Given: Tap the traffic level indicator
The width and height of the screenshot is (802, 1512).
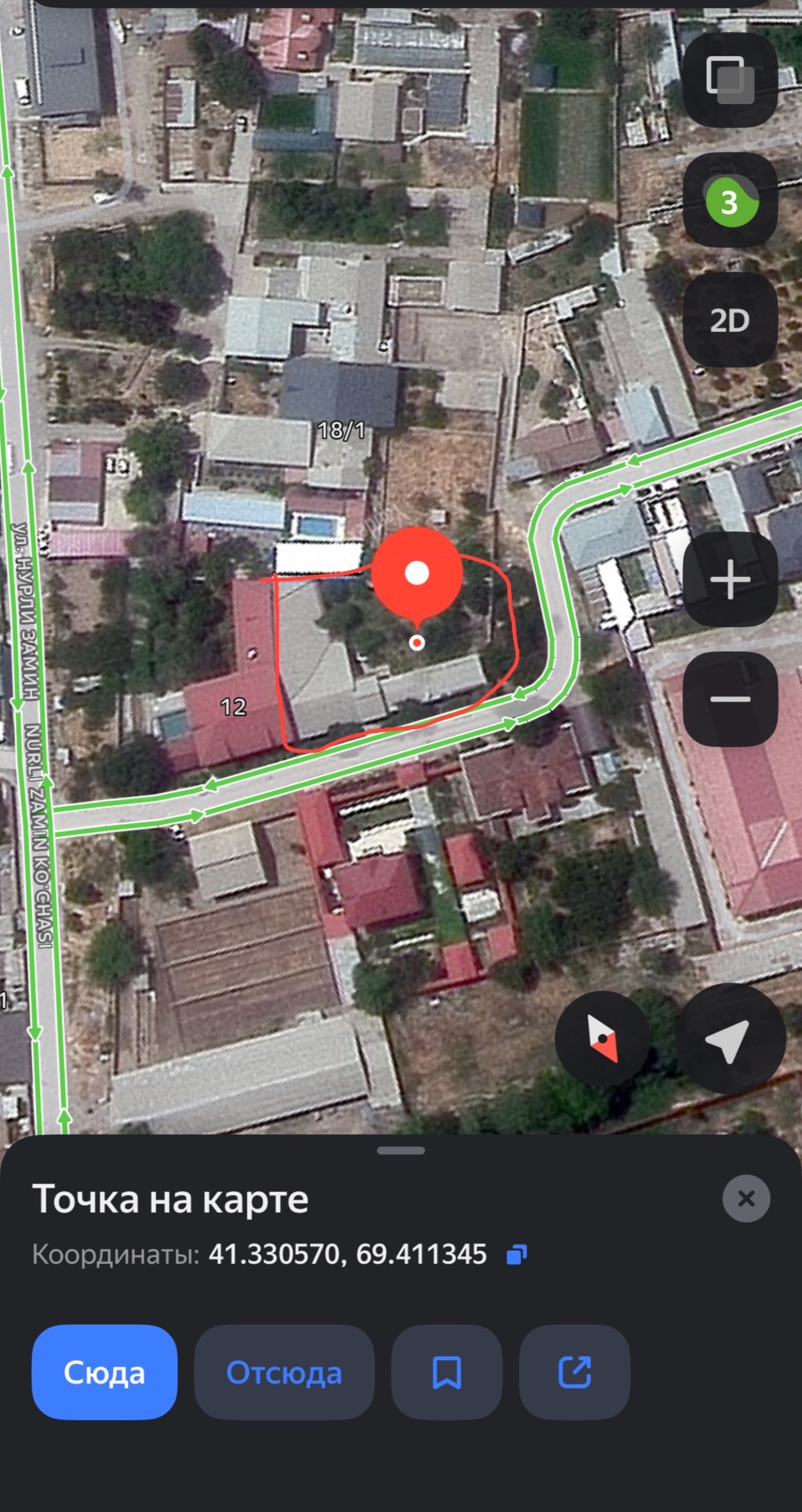Looking at the screenshot, I should 730,200.
